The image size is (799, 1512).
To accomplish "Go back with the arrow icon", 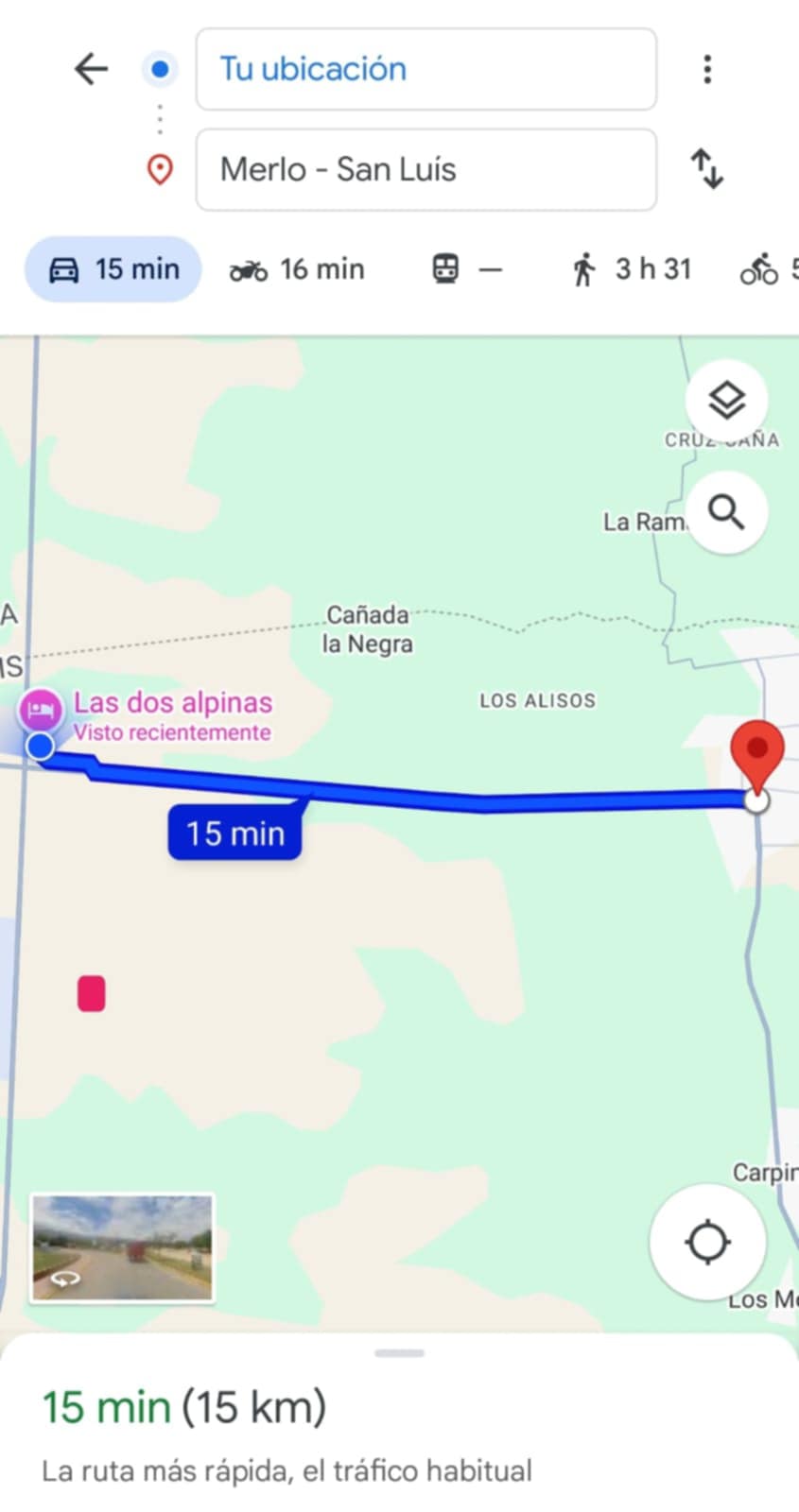I will click(91, 69).
